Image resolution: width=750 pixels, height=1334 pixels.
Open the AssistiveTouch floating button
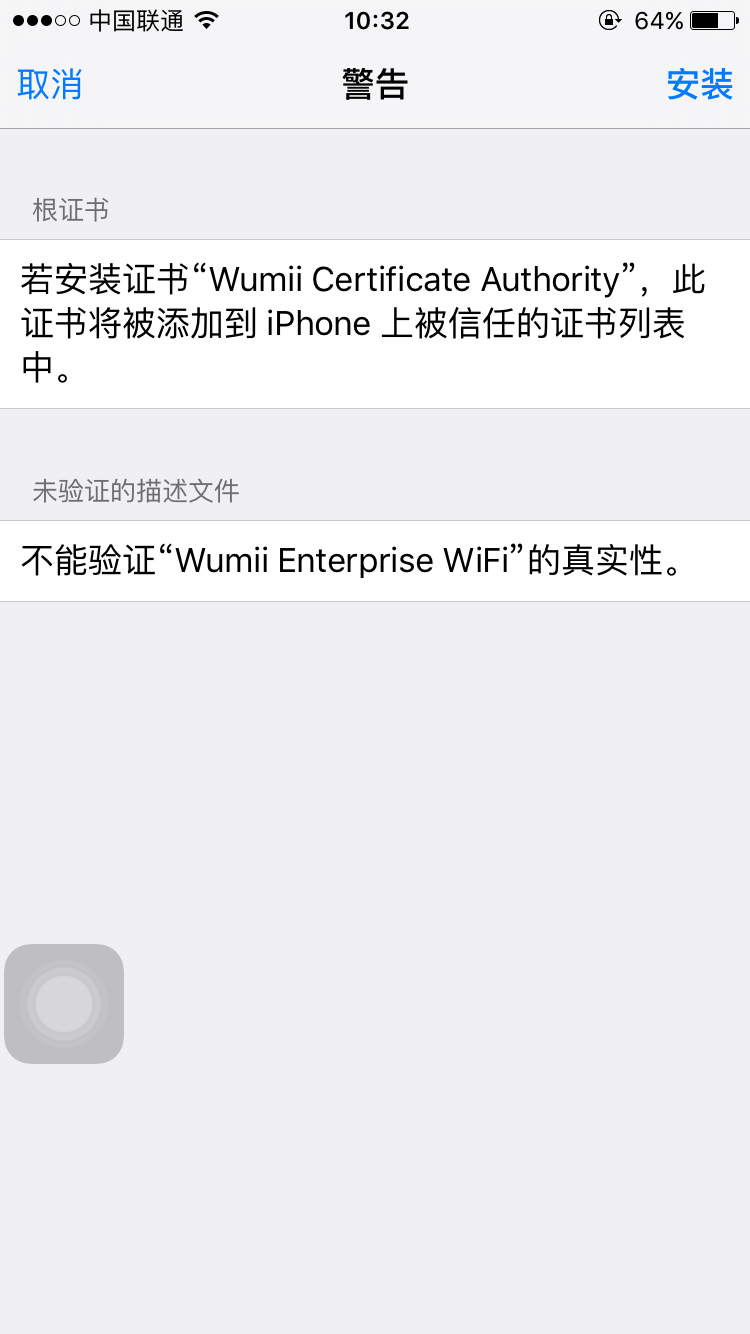click(64, 1003)
